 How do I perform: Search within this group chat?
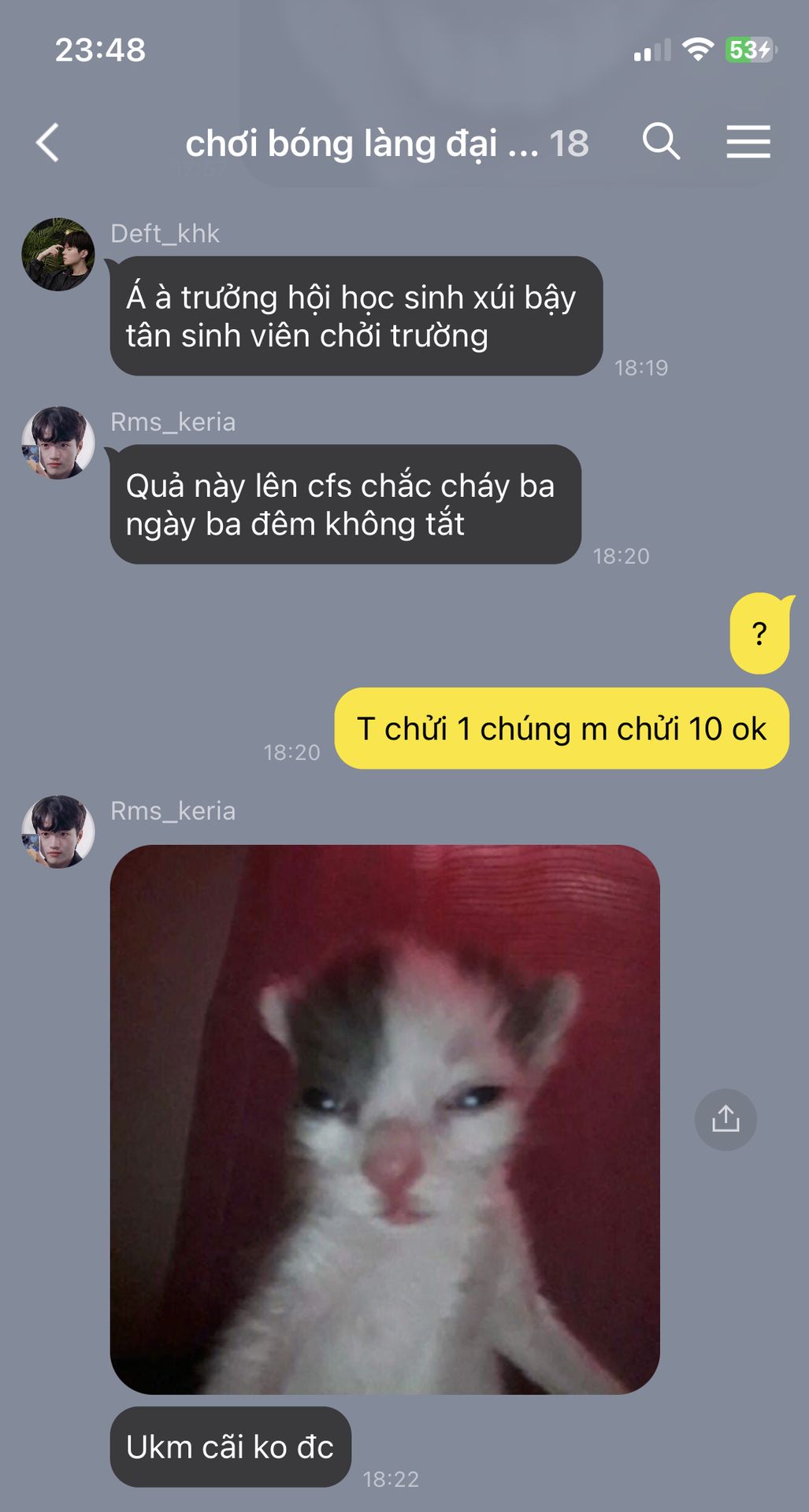(x=660, y=143)
